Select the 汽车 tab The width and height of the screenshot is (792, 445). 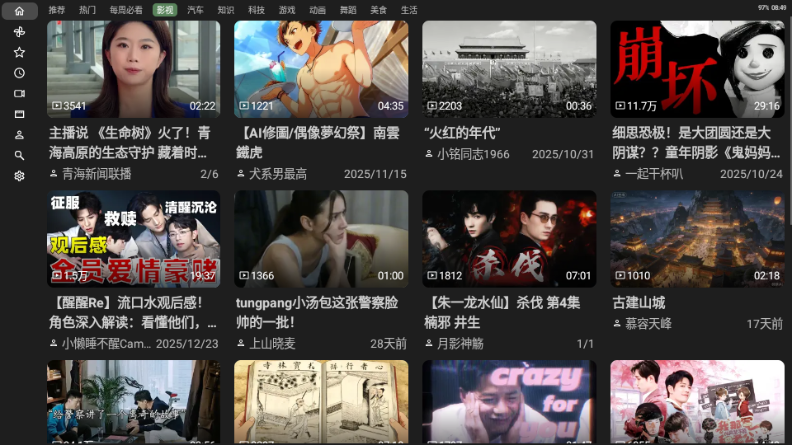(x=195, y=10)
